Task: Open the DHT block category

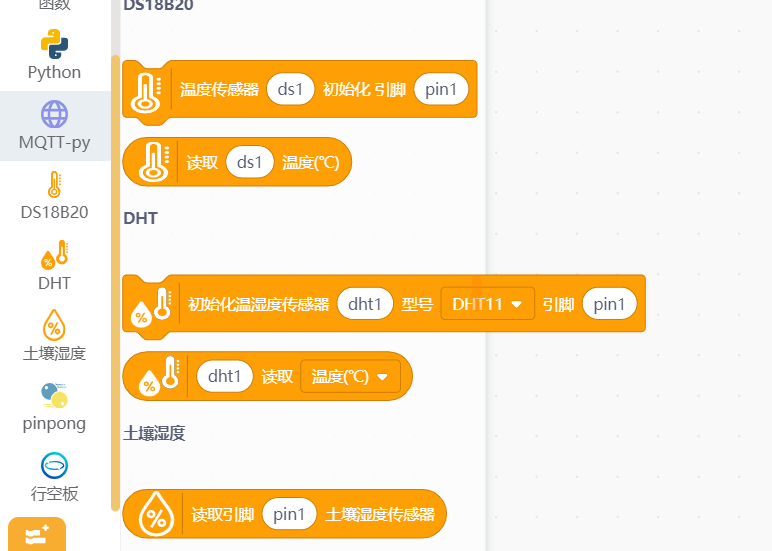Action: coord(54,265)
